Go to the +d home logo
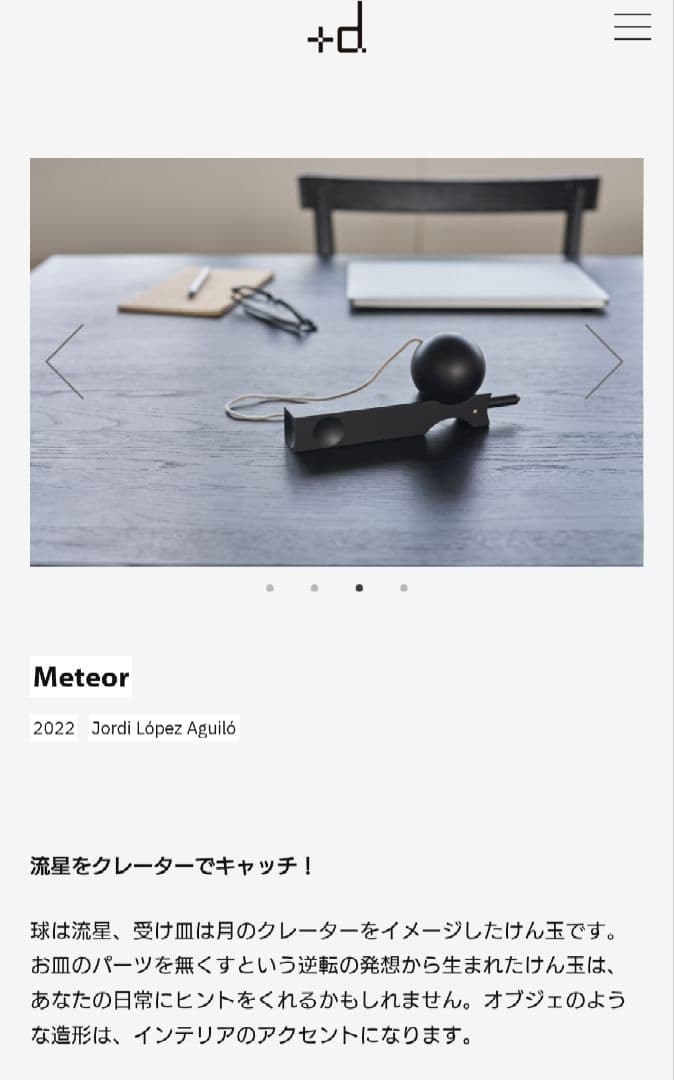This screenshot has width=674, height=1080. coord(337,28)
